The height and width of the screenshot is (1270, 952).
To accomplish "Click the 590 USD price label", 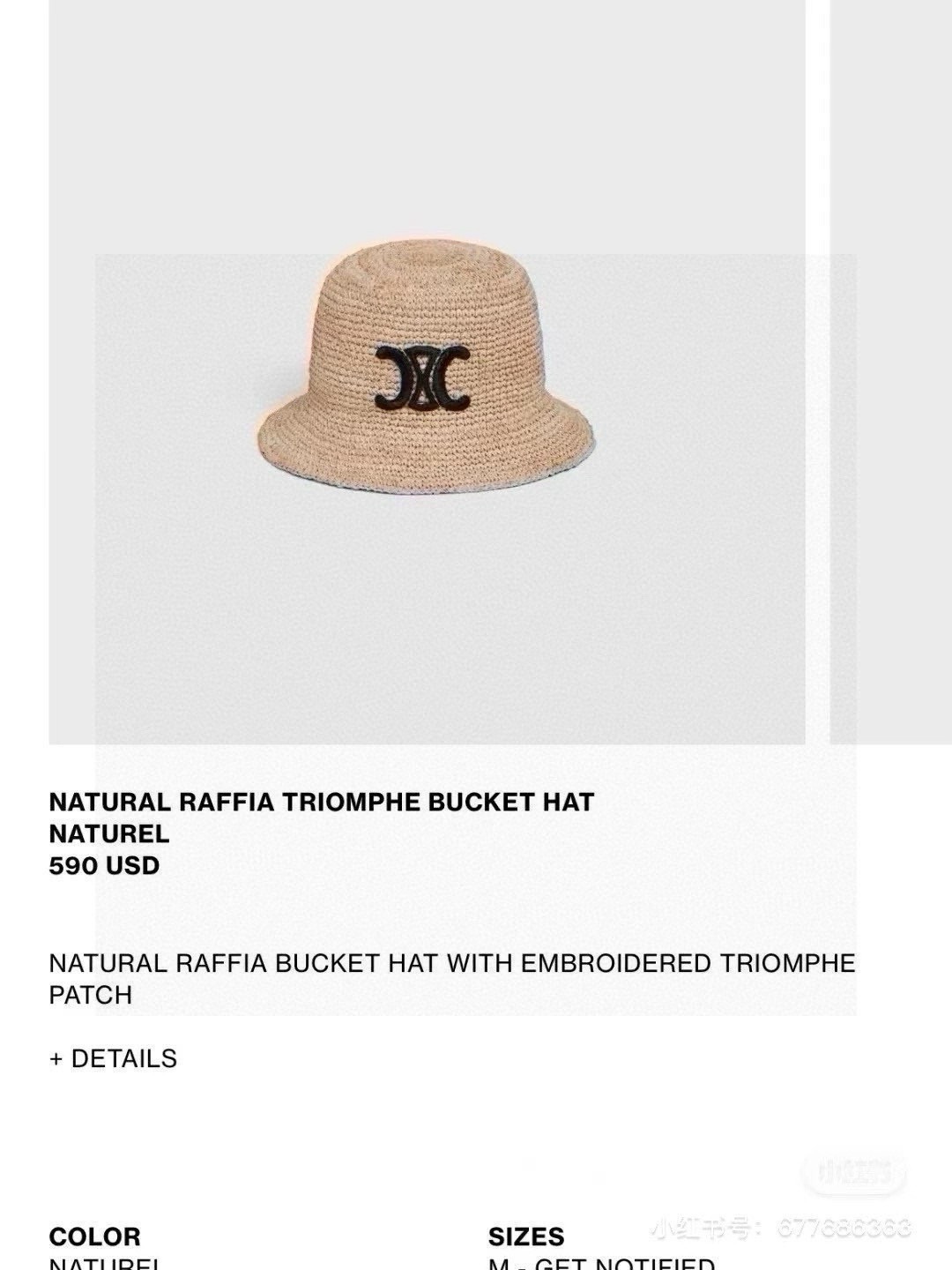I will click(x=103, y=865).
